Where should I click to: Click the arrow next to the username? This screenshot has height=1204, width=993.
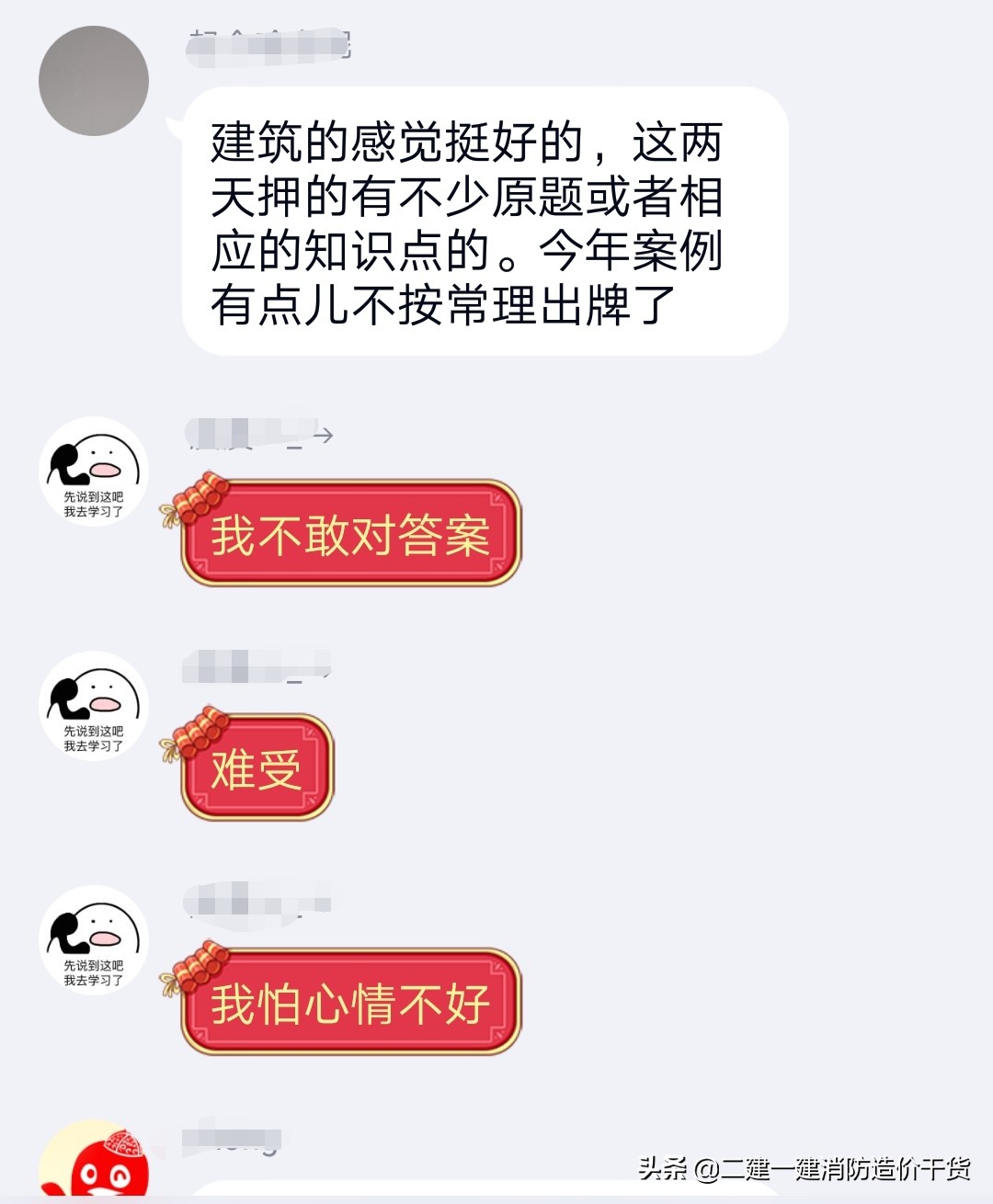click(327, 437)
